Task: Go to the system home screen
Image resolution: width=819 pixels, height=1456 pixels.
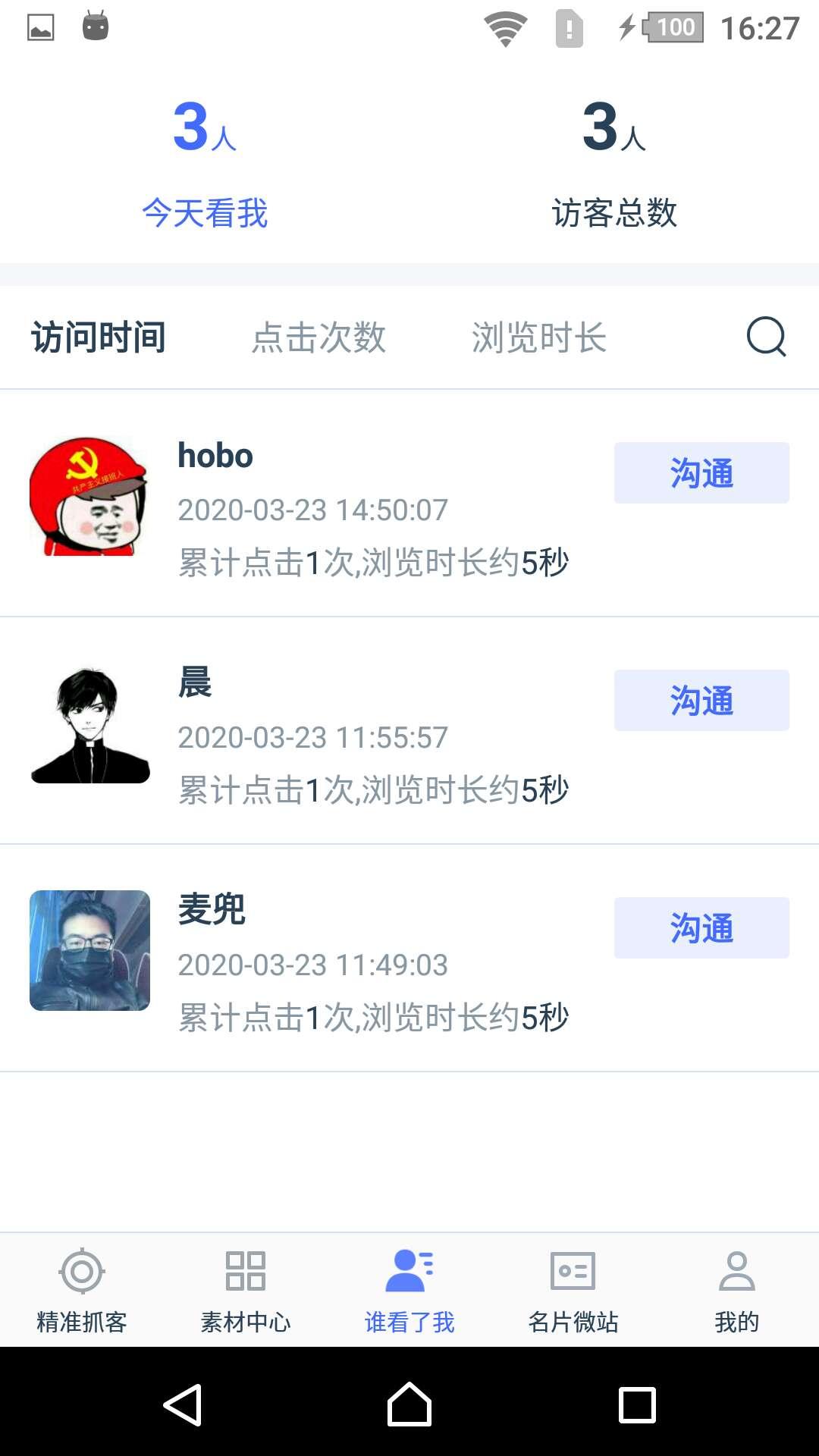Action: [409, 1404]
